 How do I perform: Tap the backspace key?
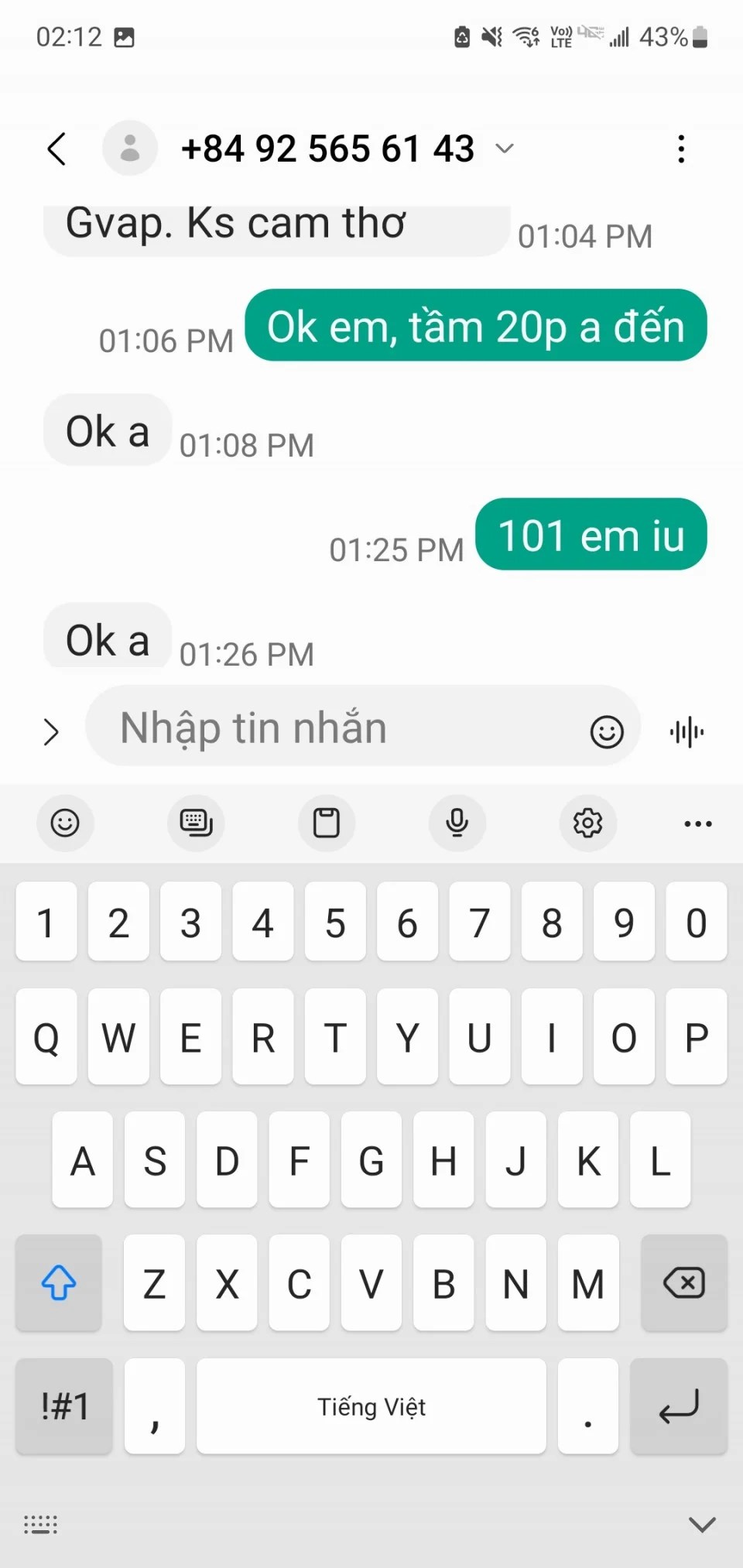click(684, 1283)
